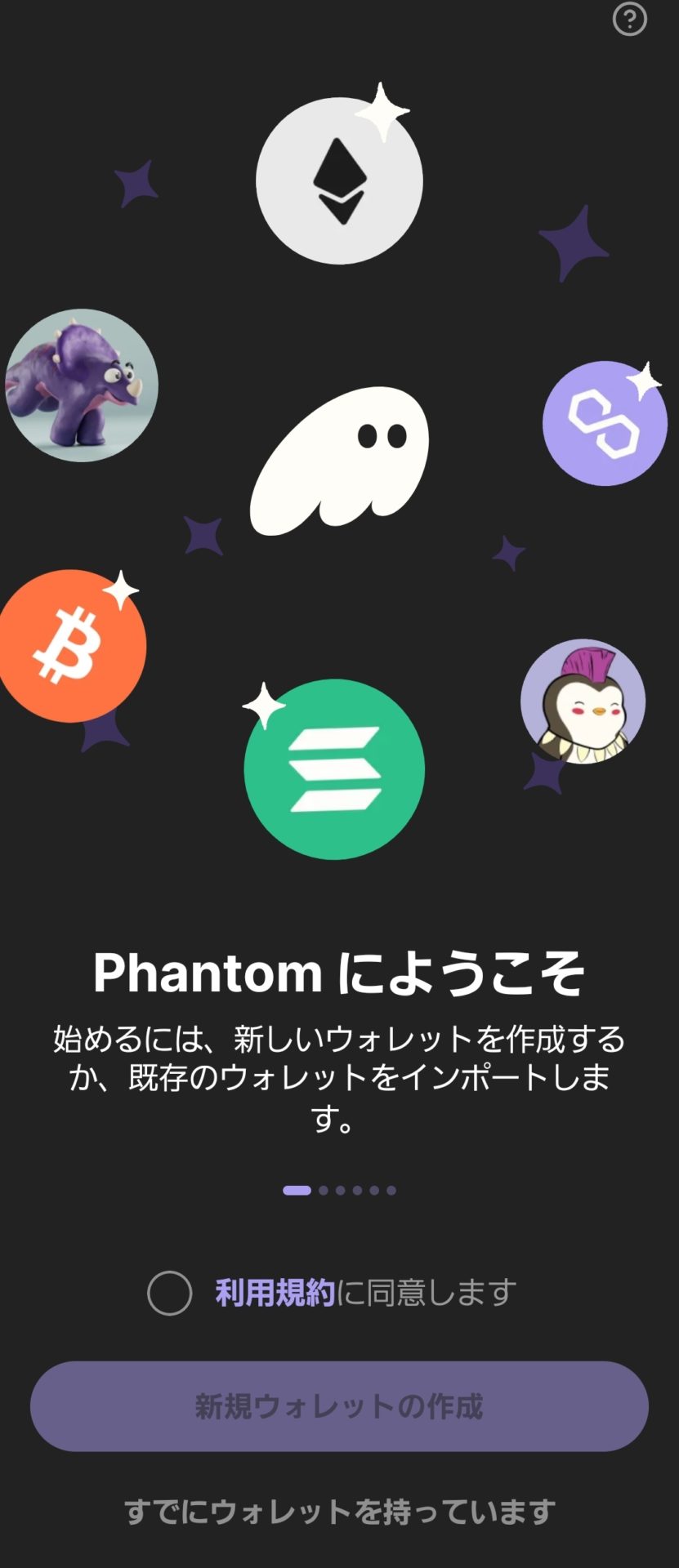This screenshot has height=1568, width=679.
Task: Click the Phantom にようこそ heading text
Action: (339, 972)
